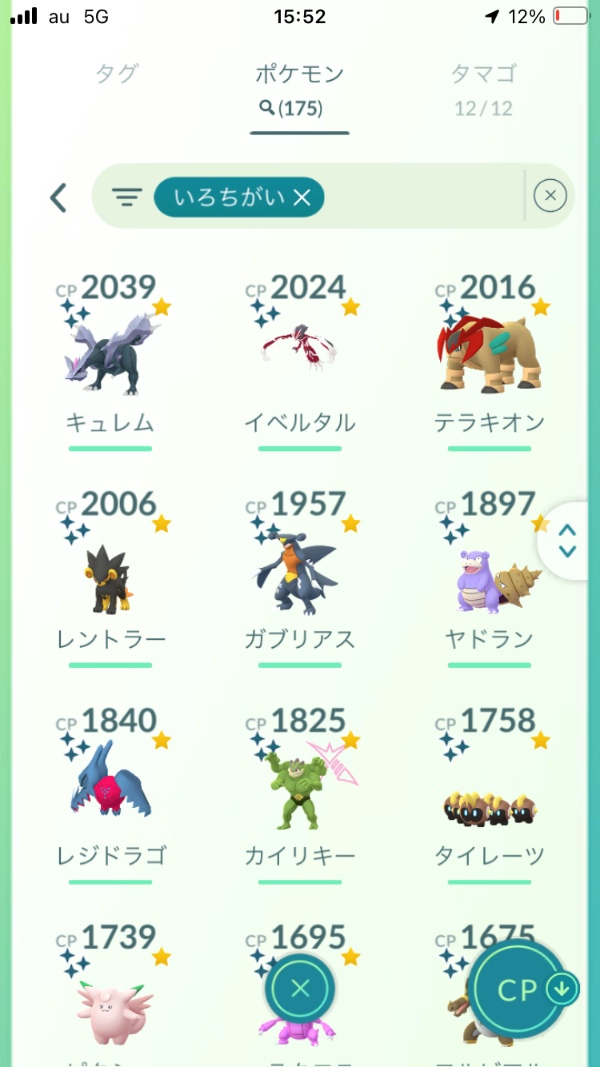The width and height of the screenshot is (600, 1067).
Task: Clear the search field with the X
Action: point(550,196)
